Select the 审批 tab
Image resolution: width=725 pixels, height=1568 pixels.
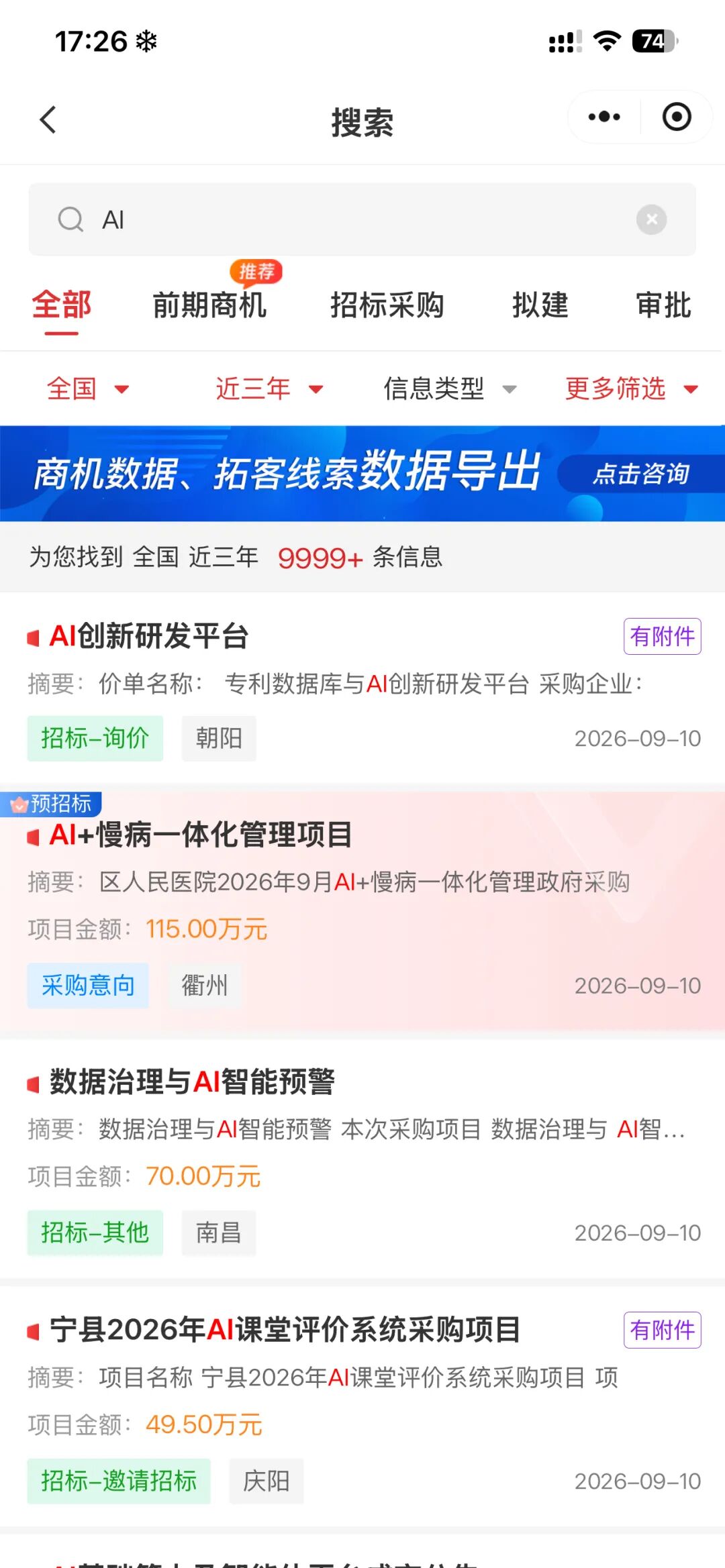(x=664, y=305)
